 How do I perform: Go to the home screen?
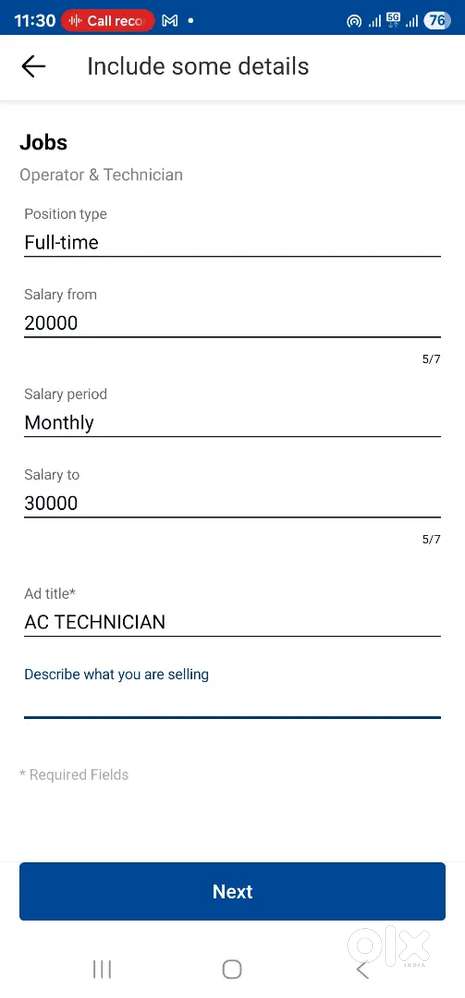click(232, 969)
